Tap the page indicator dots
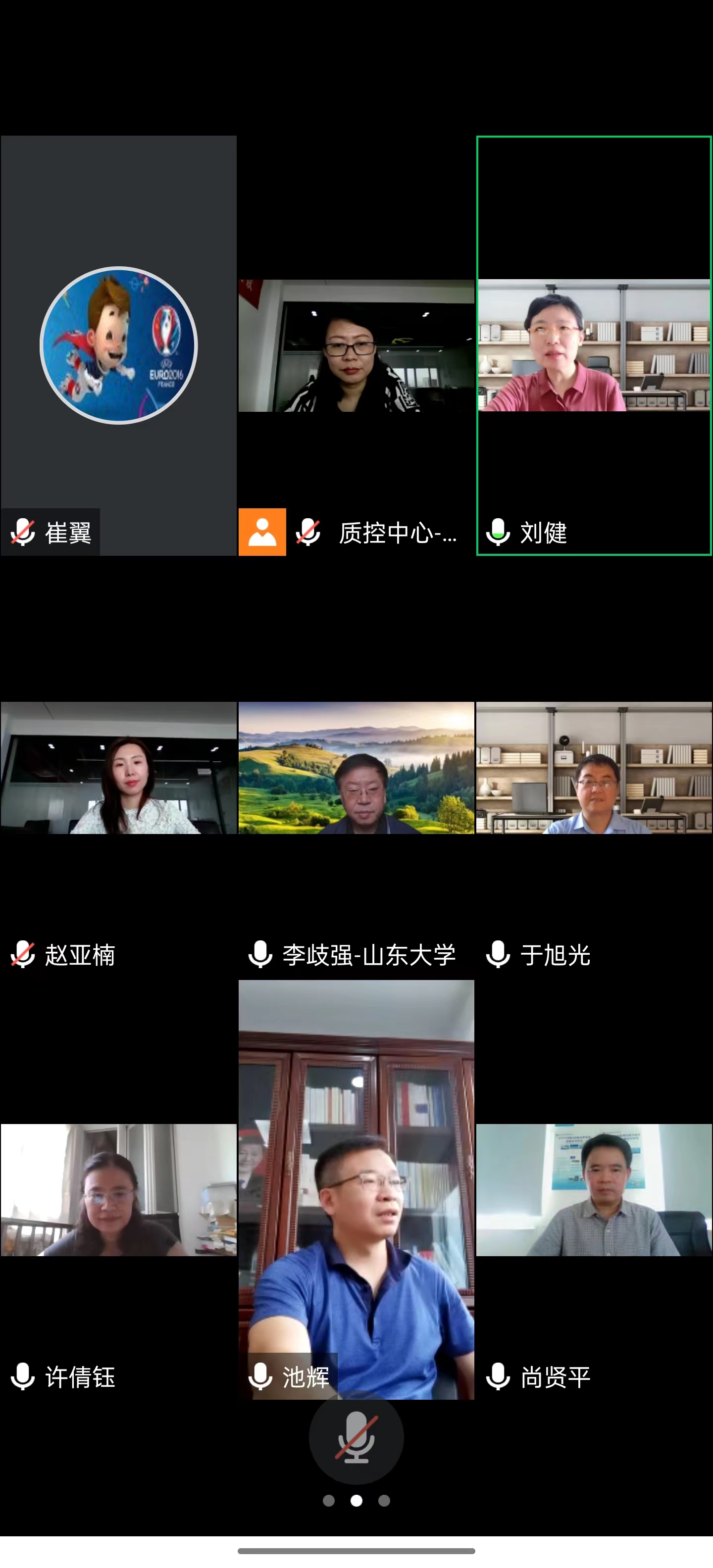 pyautogui.click(x=356, y=1500)
